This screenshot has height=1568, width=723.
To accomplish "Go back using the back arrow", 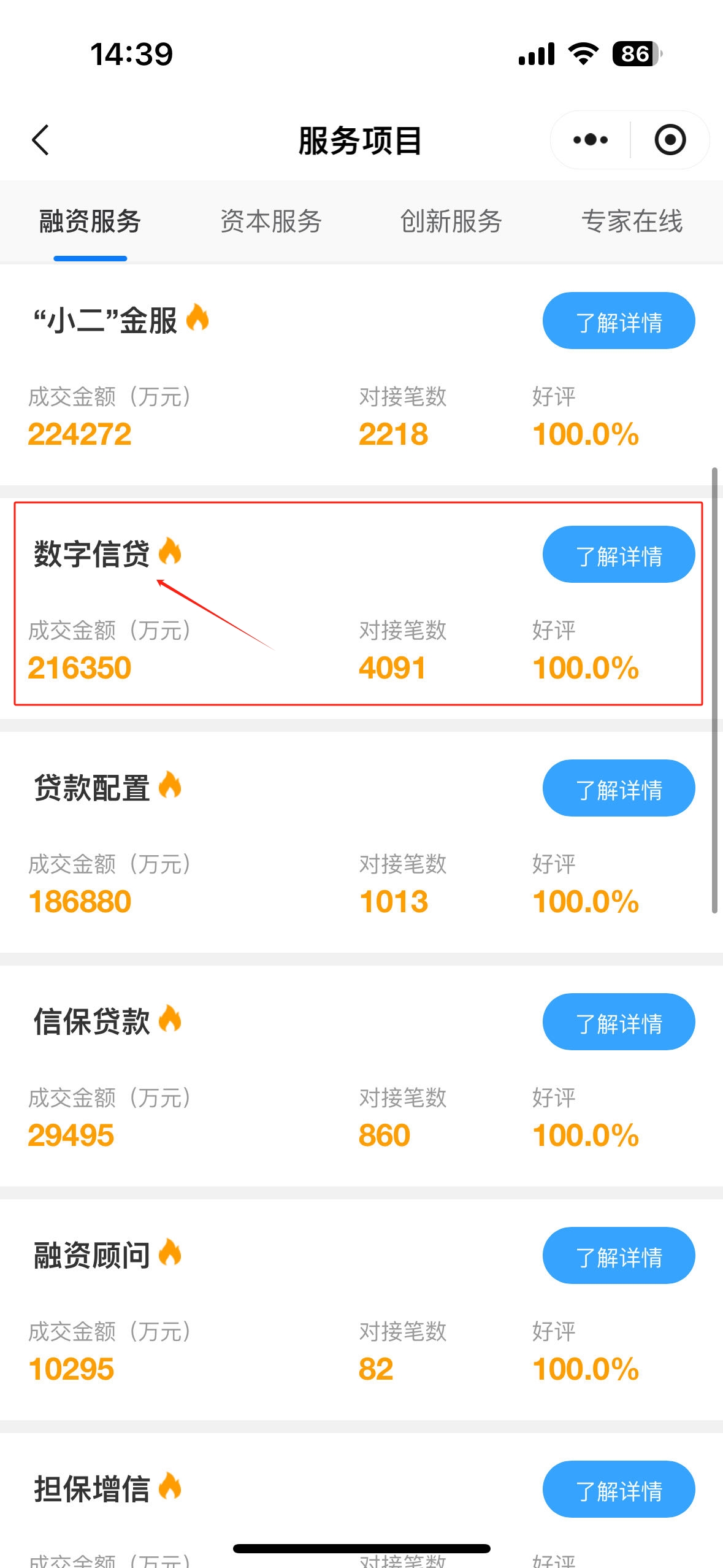I will [40, 140].
